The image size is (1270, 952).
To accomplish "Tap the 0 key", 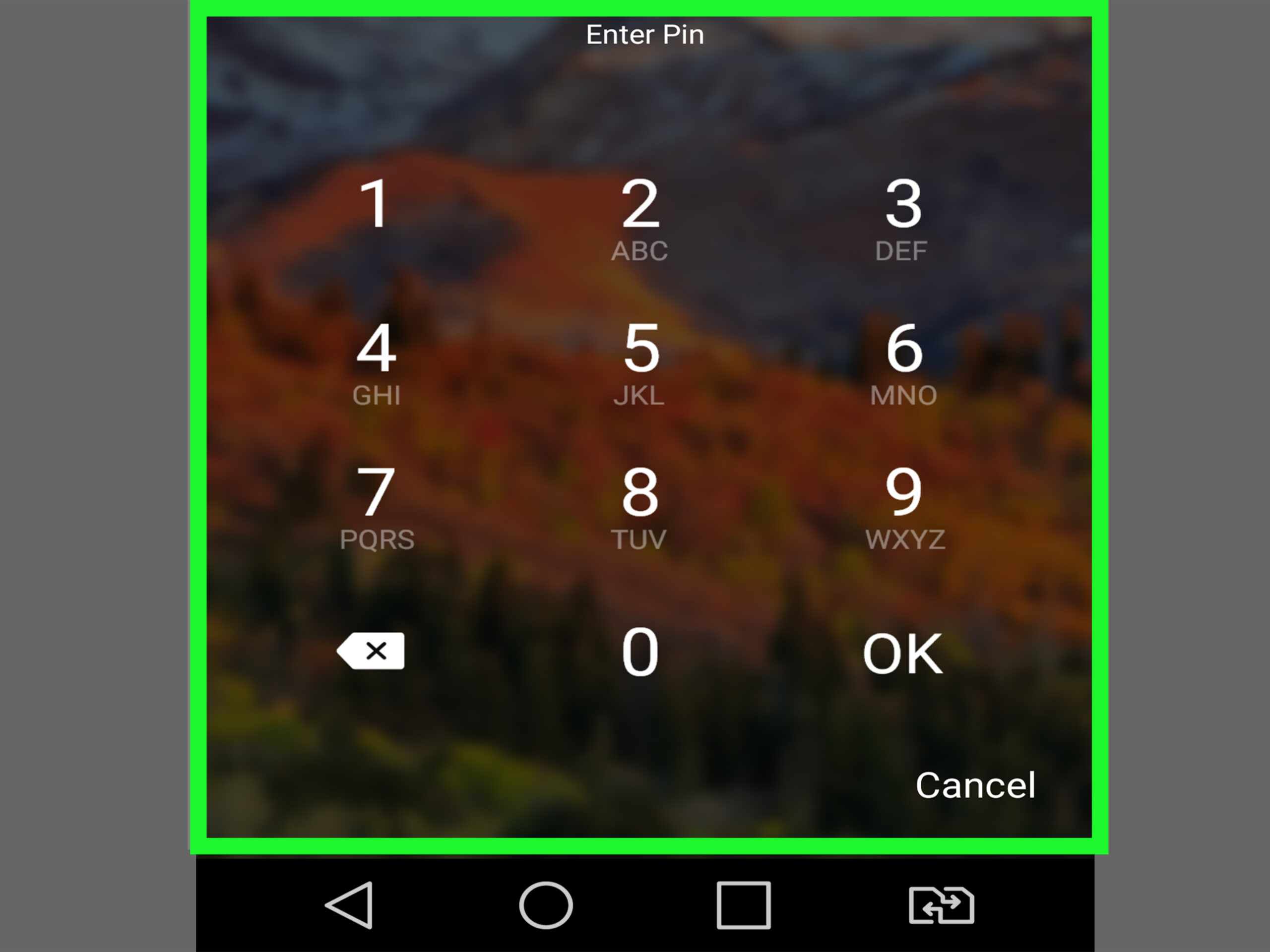I will [x=639, y=652].
